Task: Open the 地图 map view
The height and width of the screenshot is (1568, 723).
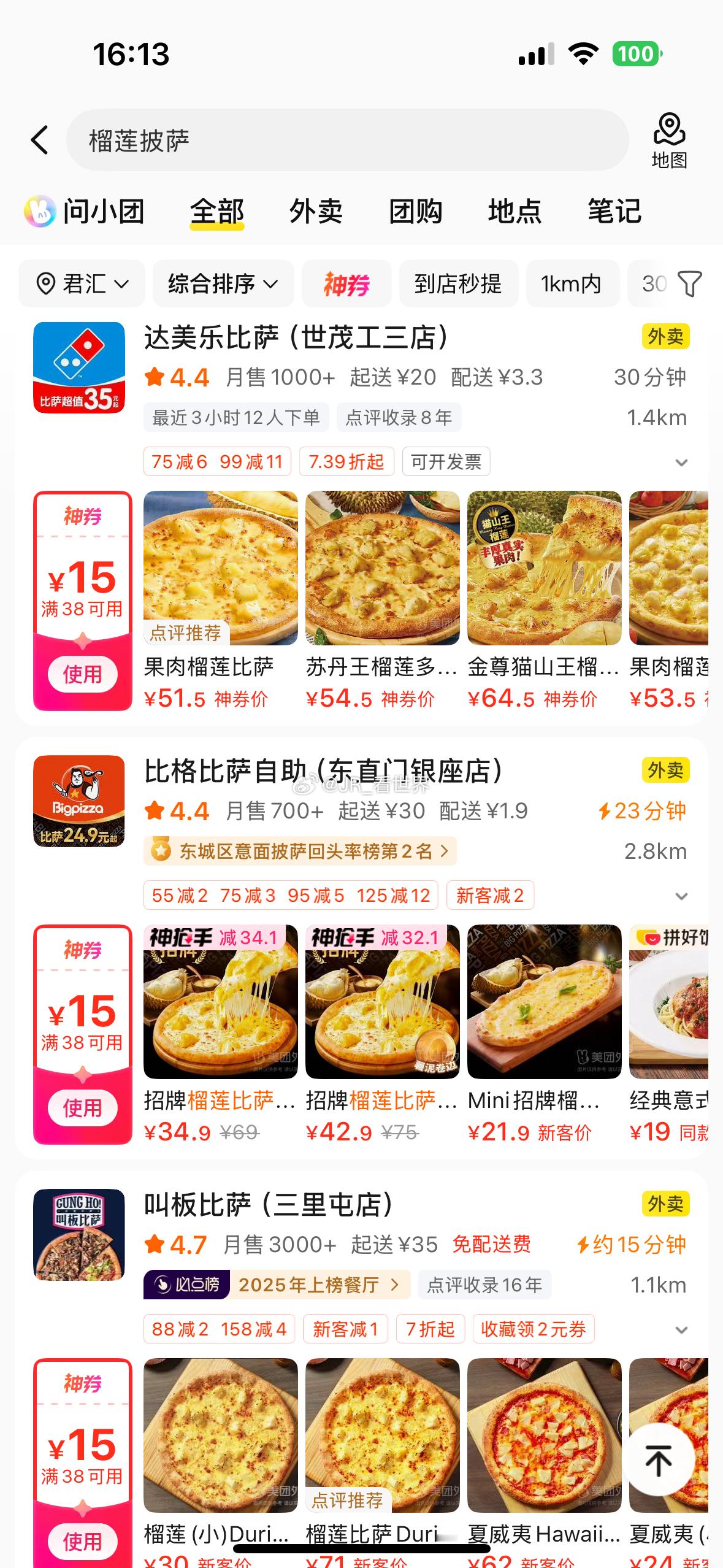Action: point(668,140)
